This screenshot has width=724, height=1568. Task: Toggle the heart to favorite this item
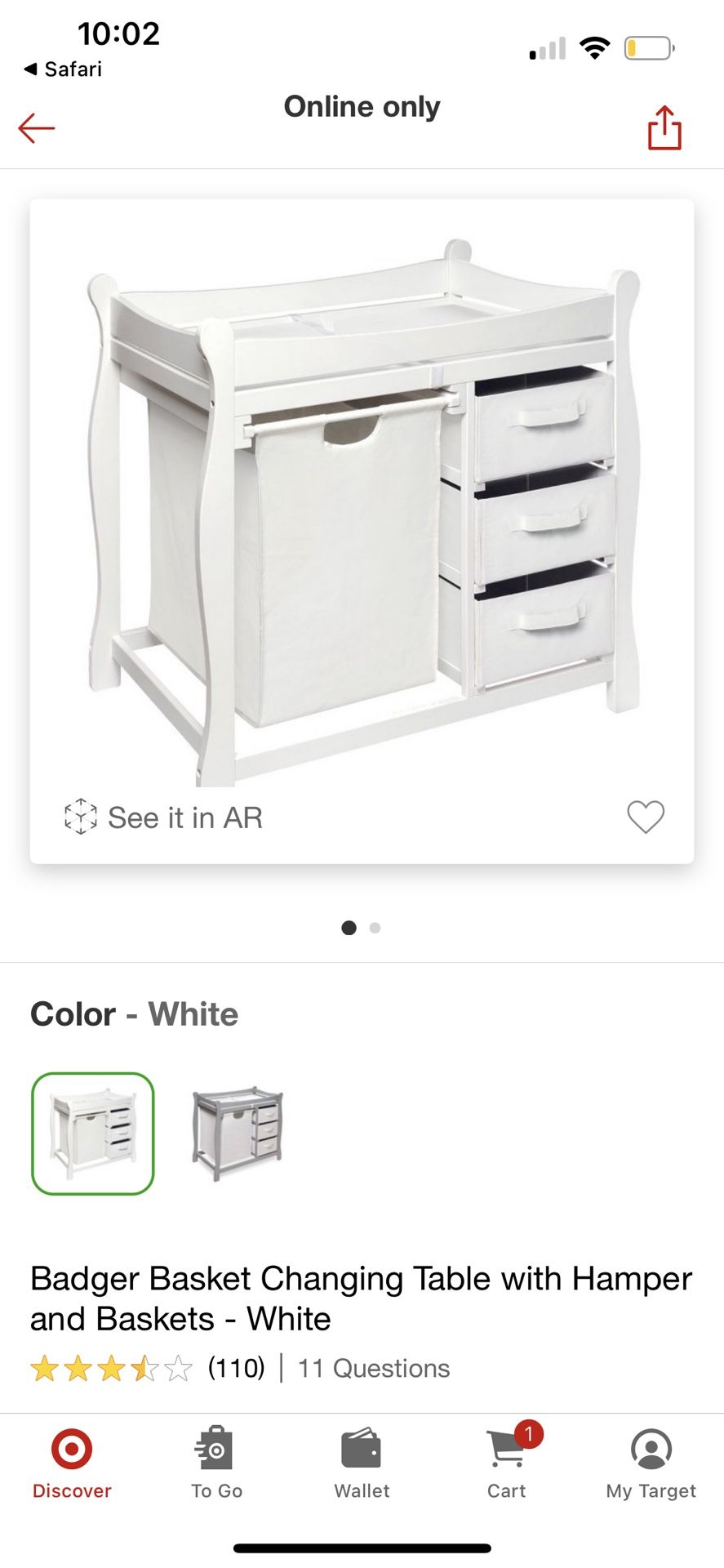tap(645, 817)
